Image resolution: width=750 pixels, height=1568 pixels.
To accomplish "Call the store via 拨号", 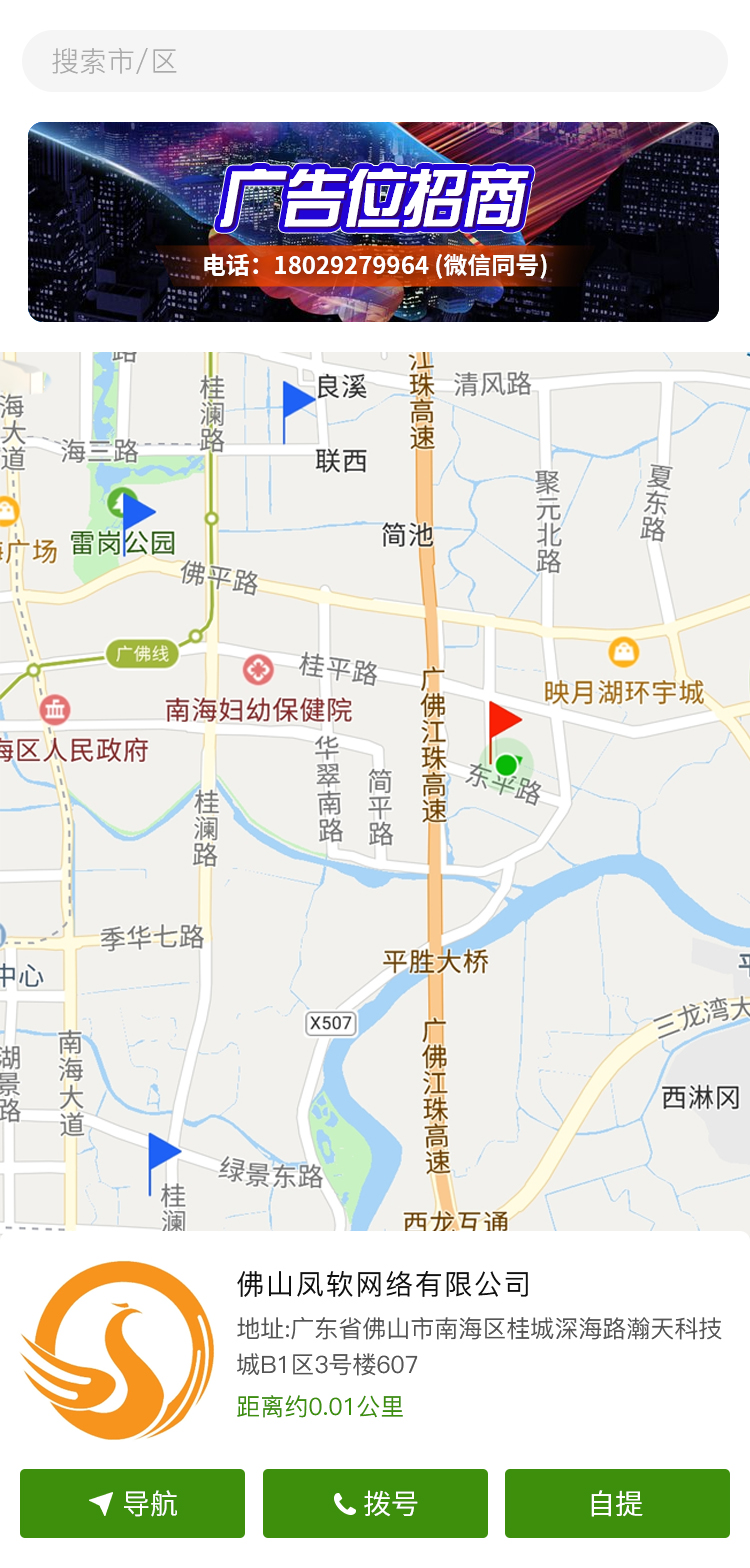I will tap(375, 1503).
